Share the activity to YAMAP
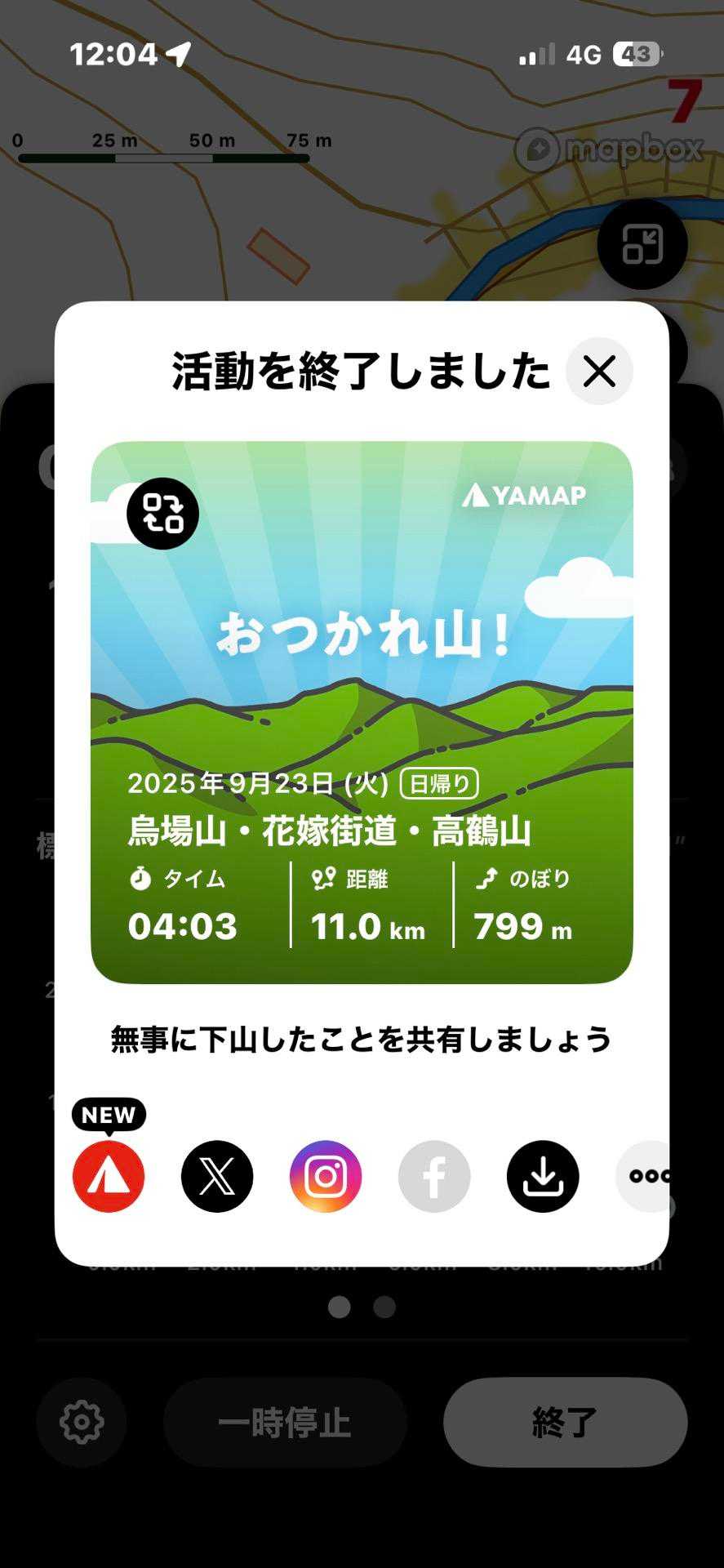The width and height of the screenshot is (724, 1568). coord(109,1176)
